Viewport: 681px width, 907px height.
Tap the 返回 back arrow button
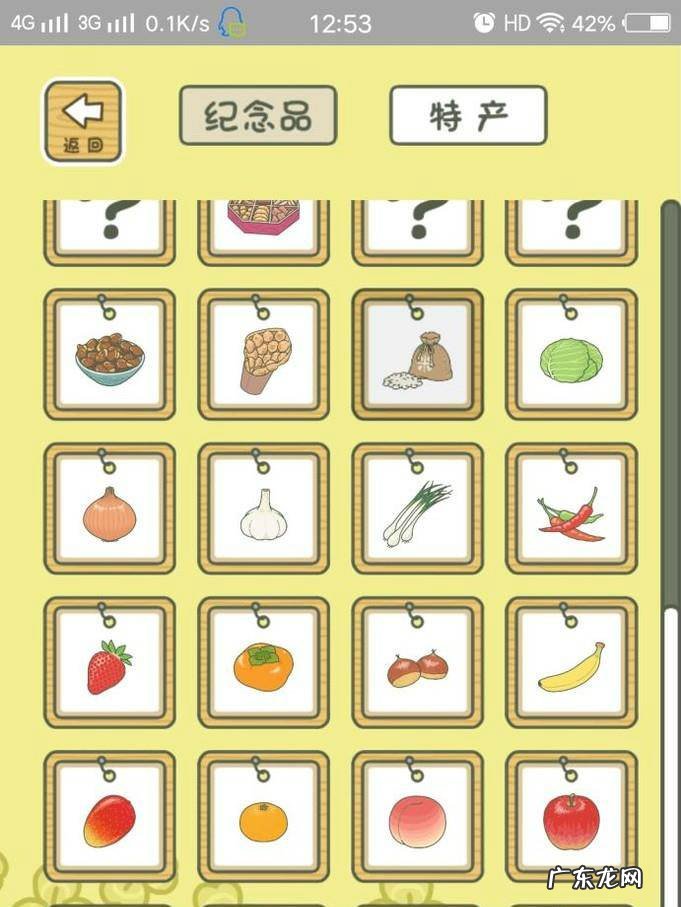click(x=83, y=120)
